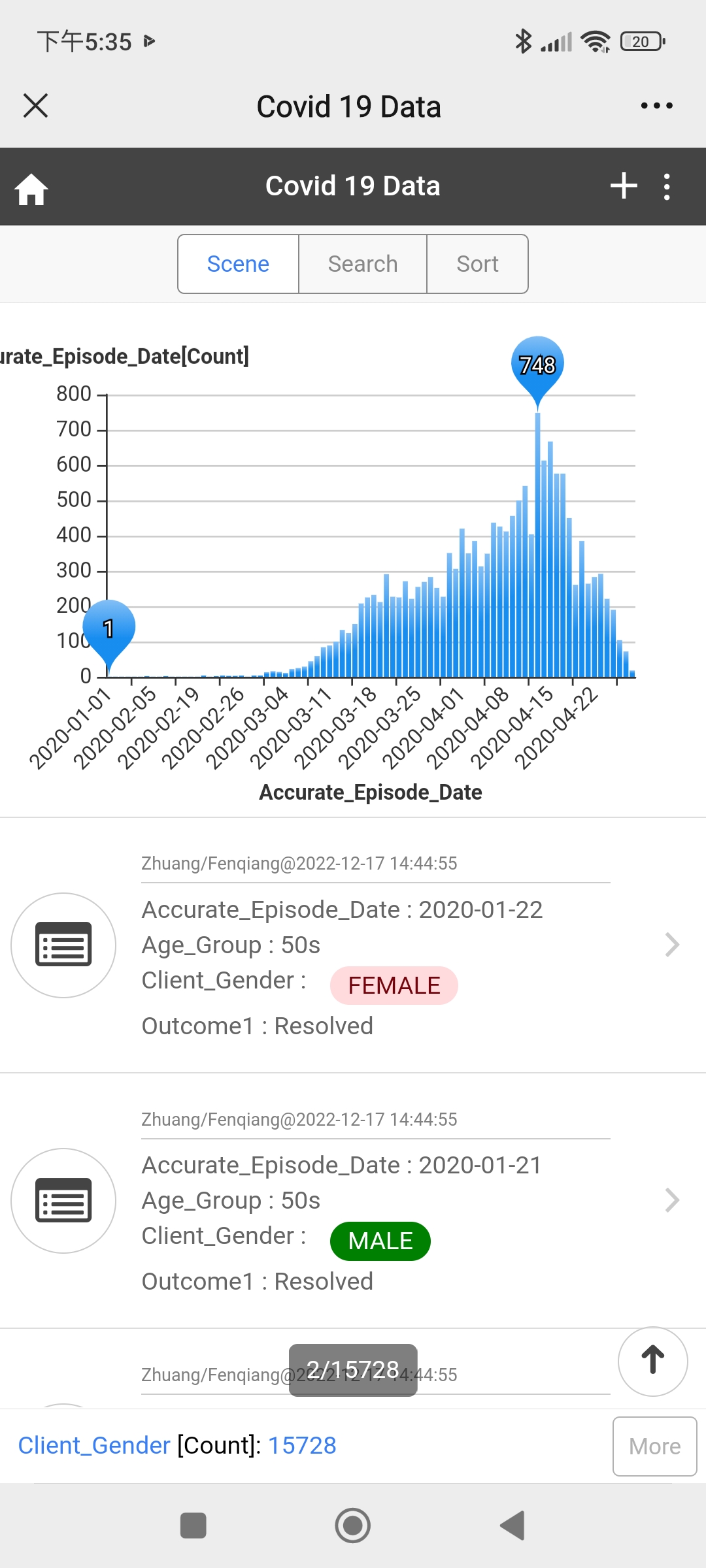
Task: Add a new record with the plus icon
Action: point(624,186)
